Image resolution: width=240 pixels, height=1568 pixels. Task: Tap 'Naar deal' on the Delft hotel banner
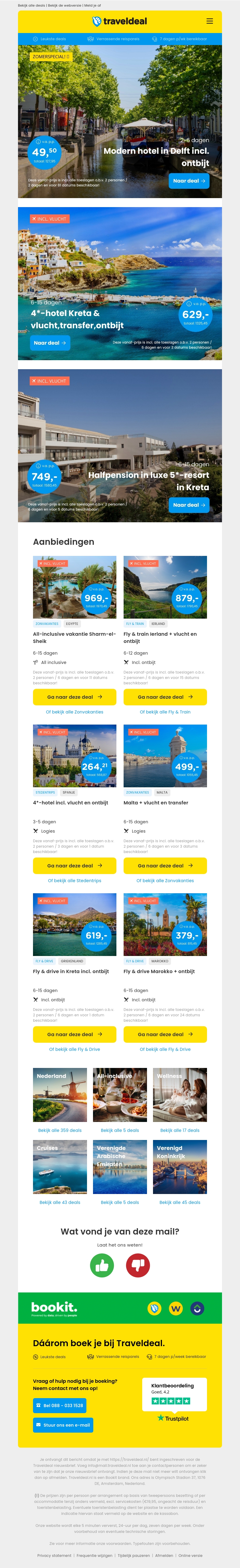(x=189, y=181)
